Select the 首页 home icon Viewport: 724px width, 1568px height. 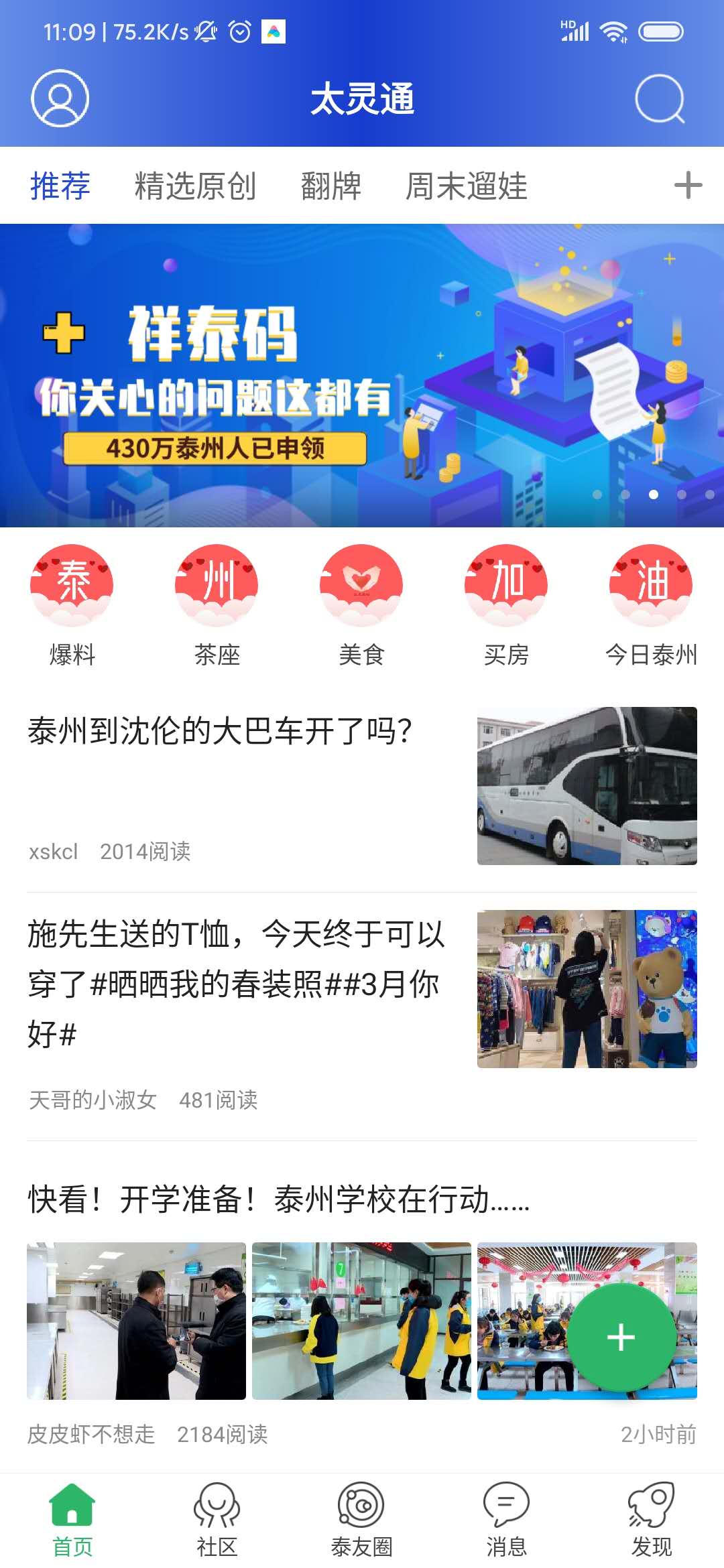pos(71,1521)
